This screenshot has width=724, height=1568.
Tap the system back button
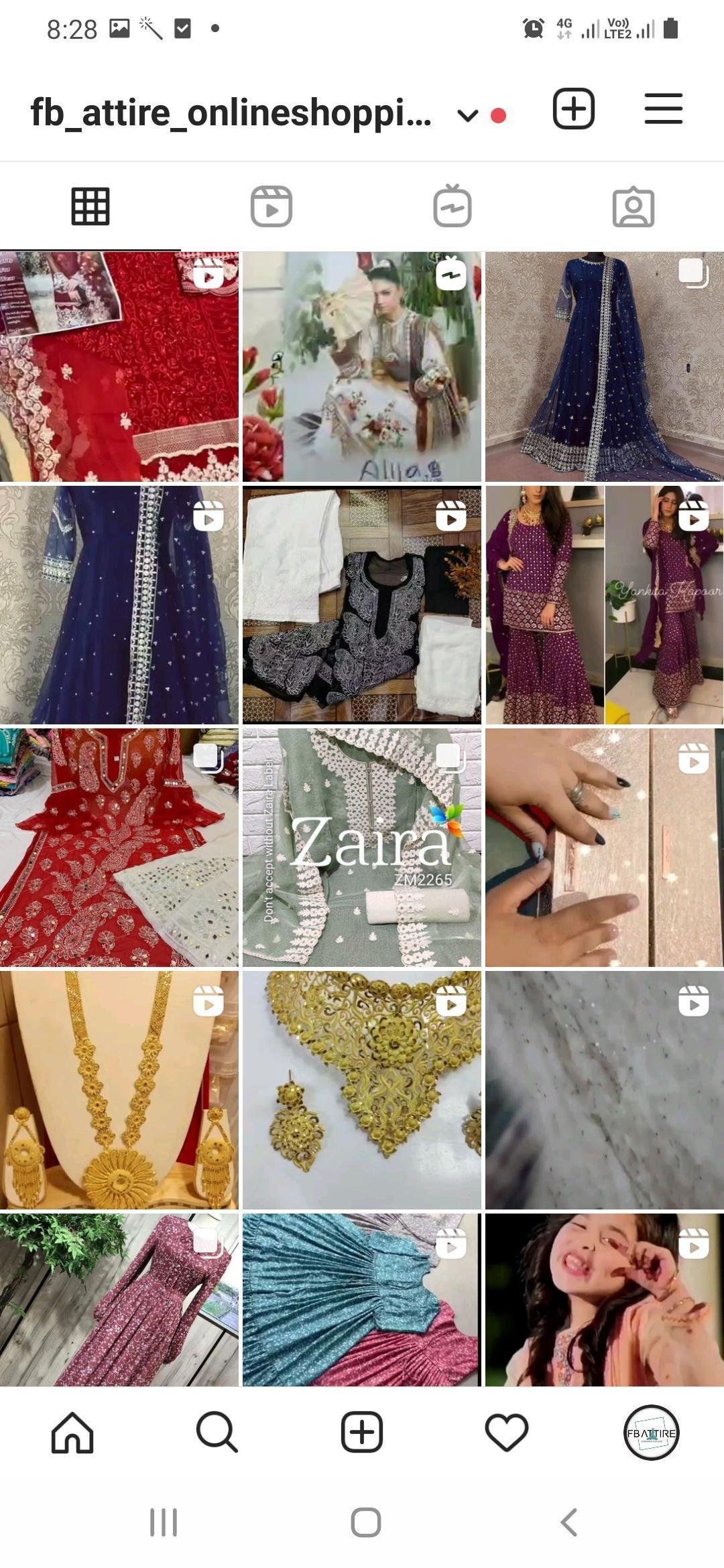tap(569, 1522)
